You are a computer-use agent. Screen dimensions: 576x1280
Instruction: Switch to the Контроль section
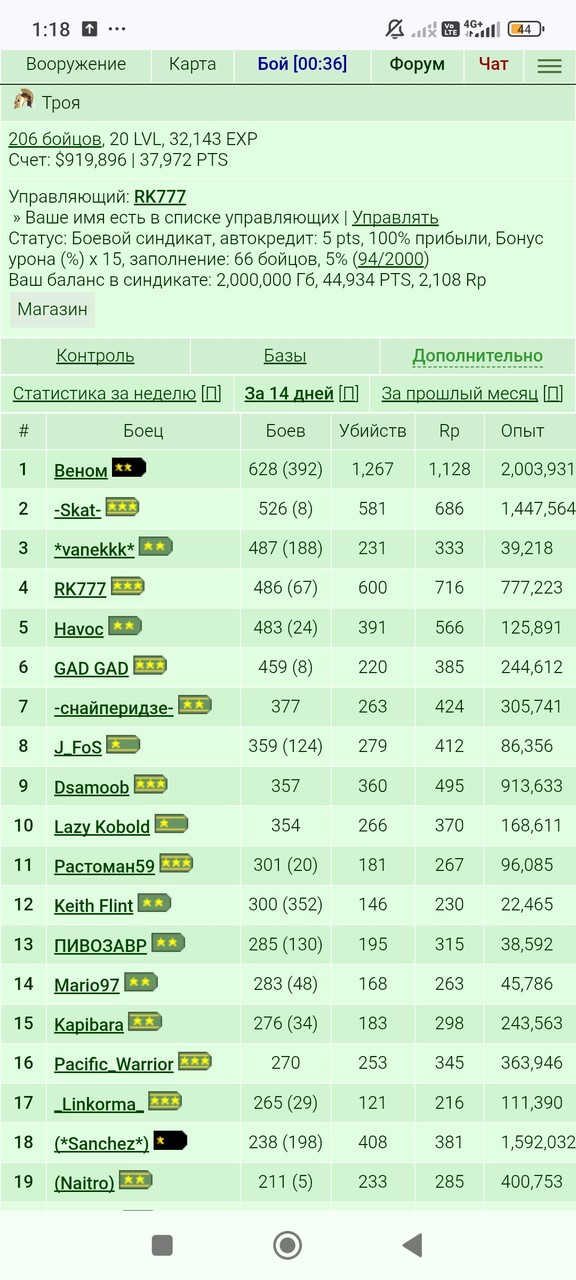point(95,356)
